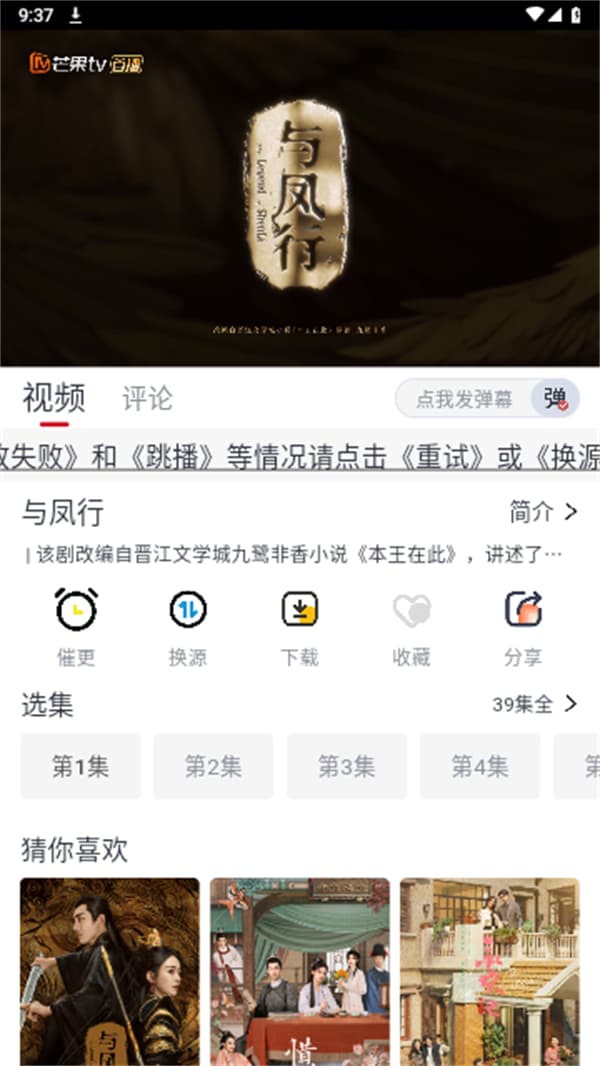
Task: Toggle the 弹 danmaku switch
Action: (x=555, y=399)
